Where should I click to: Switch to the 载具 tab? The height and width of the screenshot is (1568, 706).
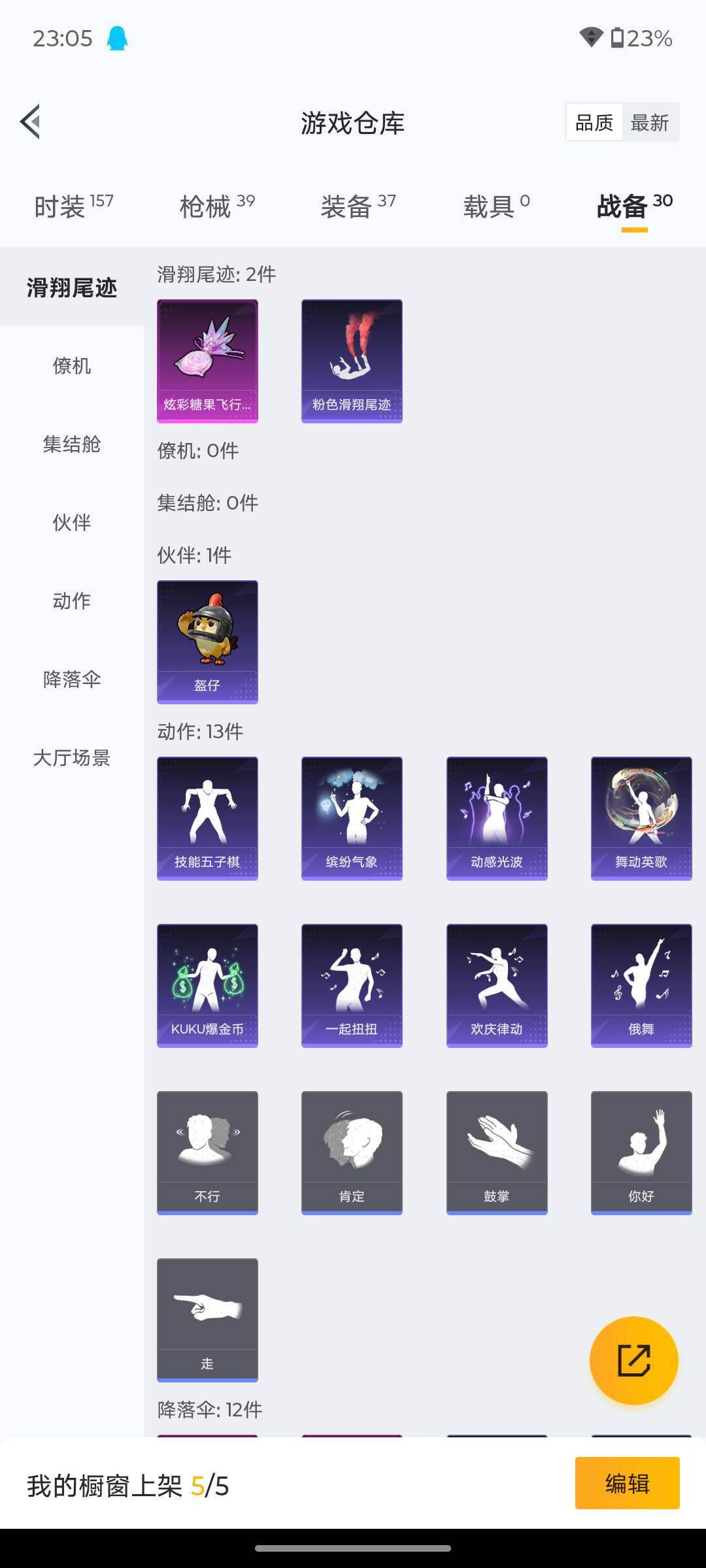496,206
